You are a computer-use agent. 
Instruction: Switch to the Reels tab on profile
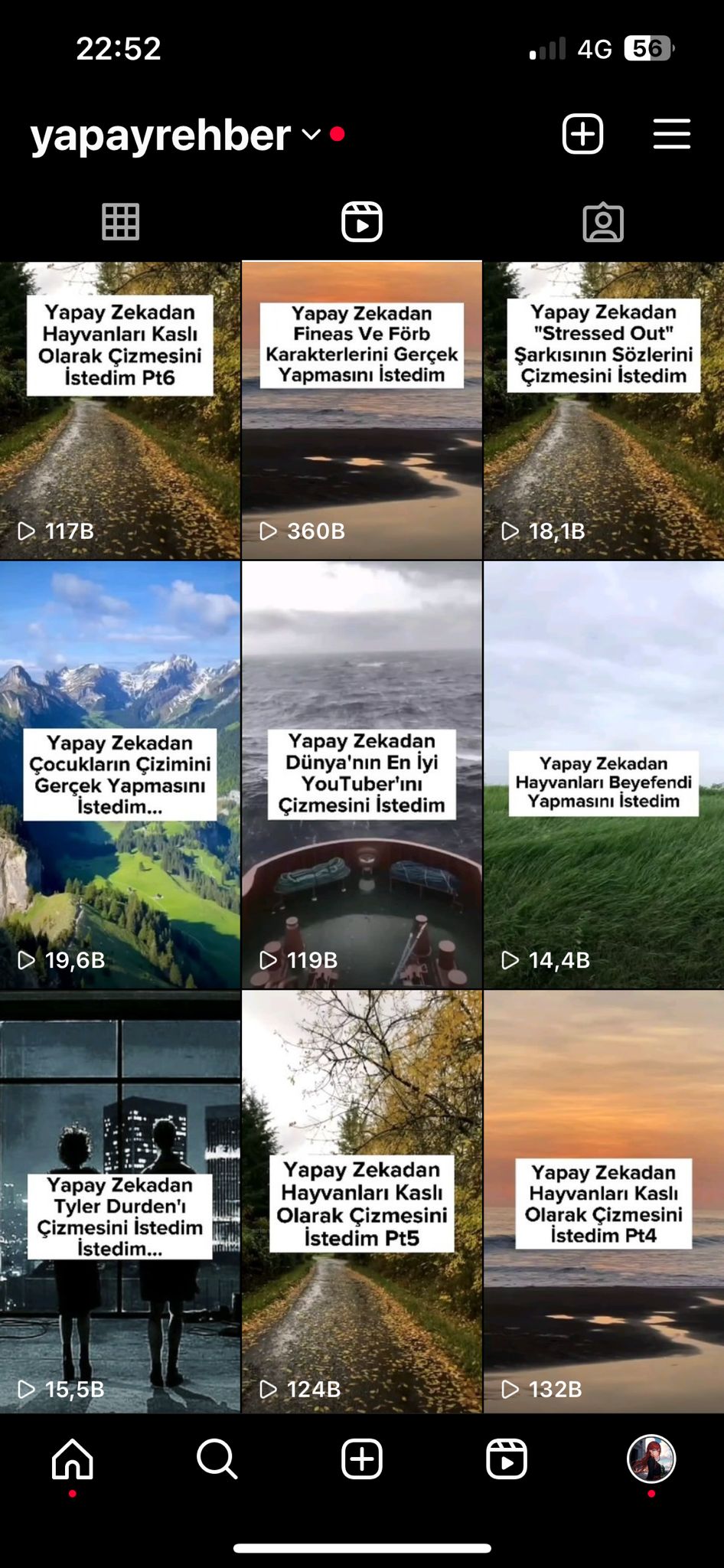click(x=362, y=222)
